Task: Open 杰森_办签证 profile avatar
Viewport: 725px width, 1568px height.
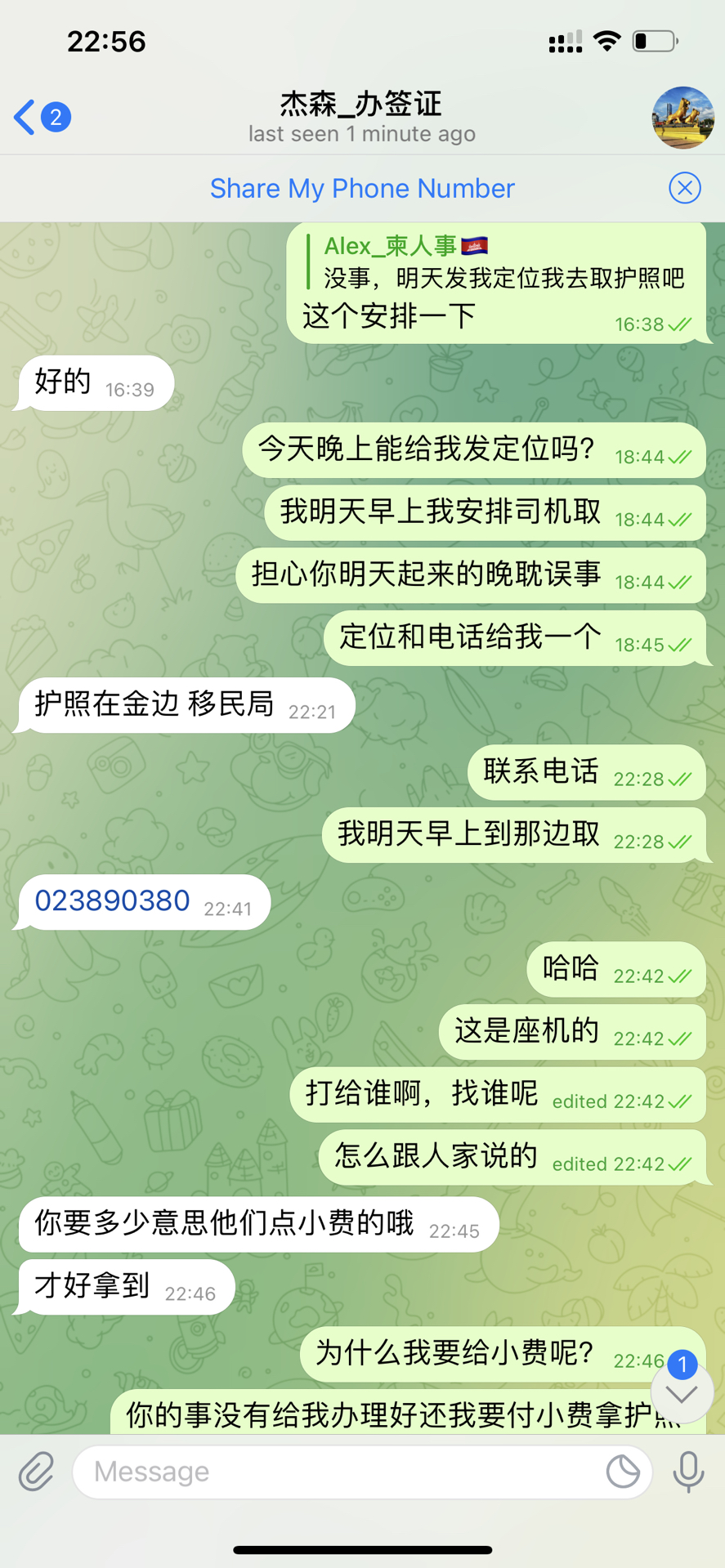Action: pos(682,118)
